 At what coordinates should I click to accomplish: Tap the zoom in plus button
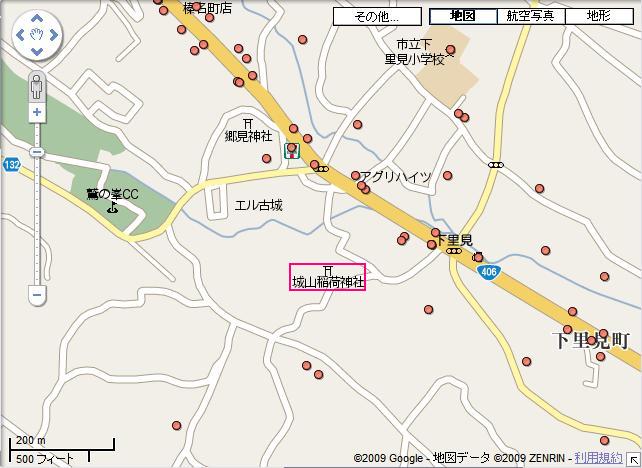click(37, 112)
